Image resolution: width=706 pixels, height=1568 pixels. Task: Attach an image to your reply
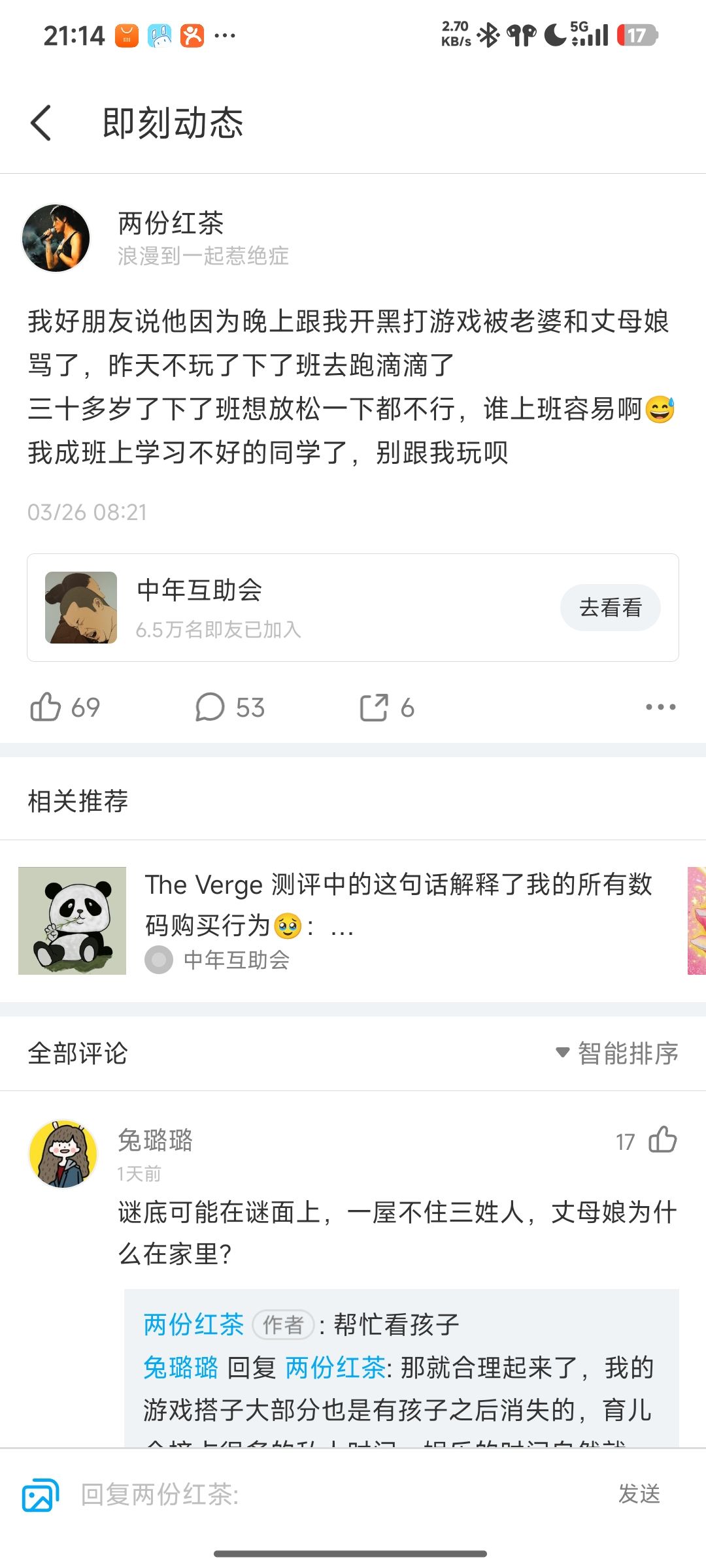click(41, 1495)
